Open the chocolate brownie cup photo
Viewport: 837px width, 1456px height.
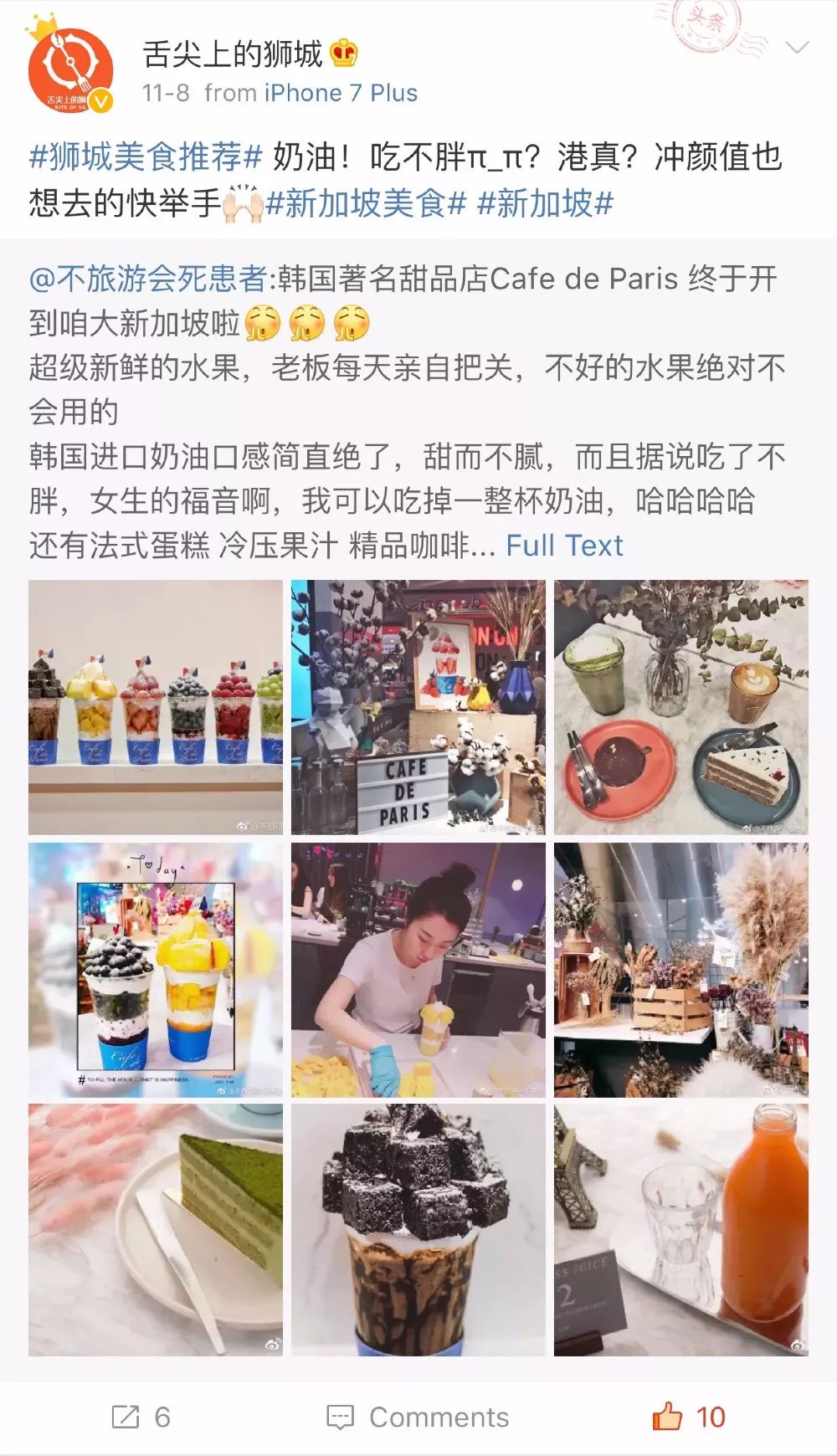[x=418, y=1229]
